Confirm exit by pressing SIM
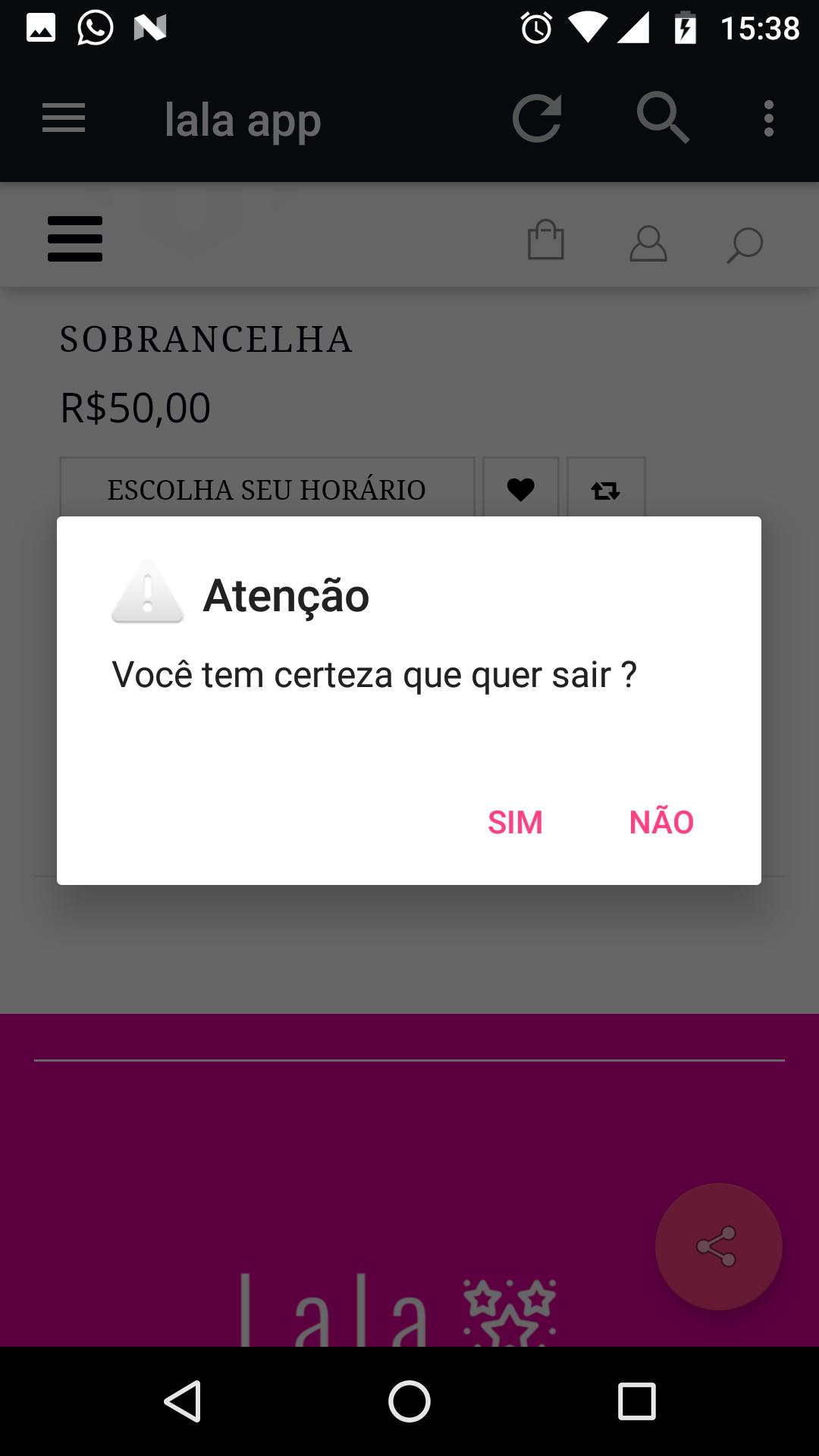819x1456 pixels. point(515,821)
